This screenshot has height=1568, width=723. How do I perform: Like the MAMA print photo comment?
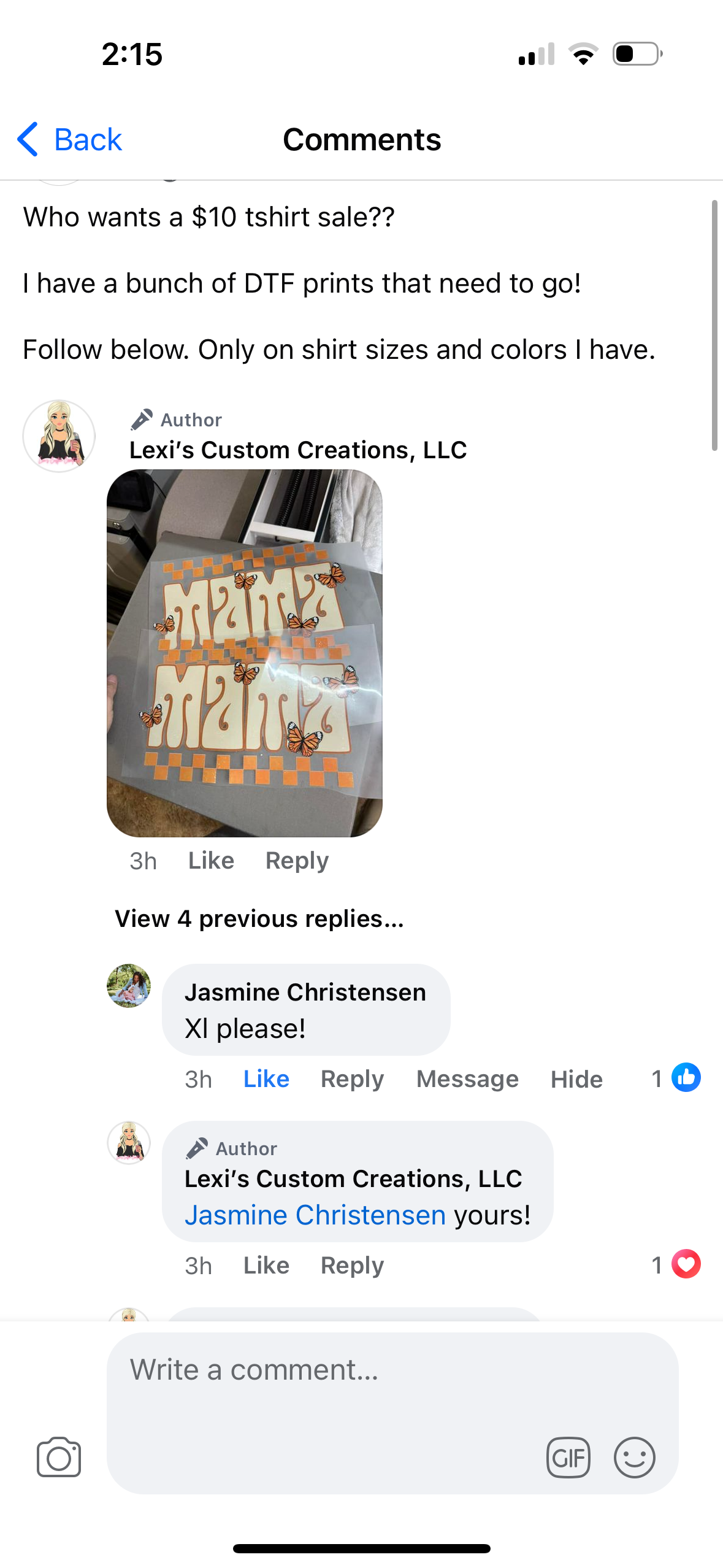point(211,861)
